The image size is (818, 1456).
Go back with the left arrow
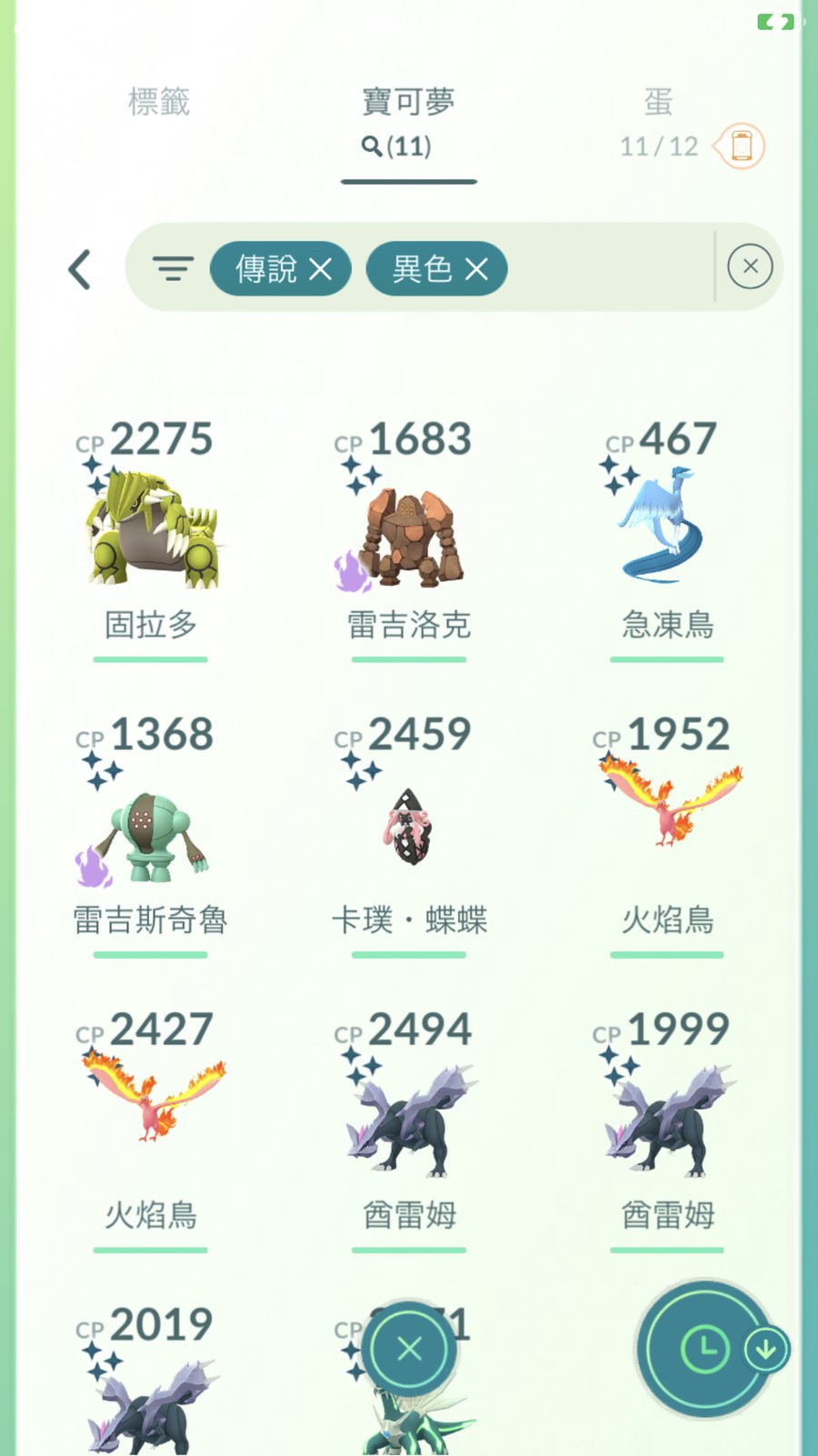click(x=80, y=269)
